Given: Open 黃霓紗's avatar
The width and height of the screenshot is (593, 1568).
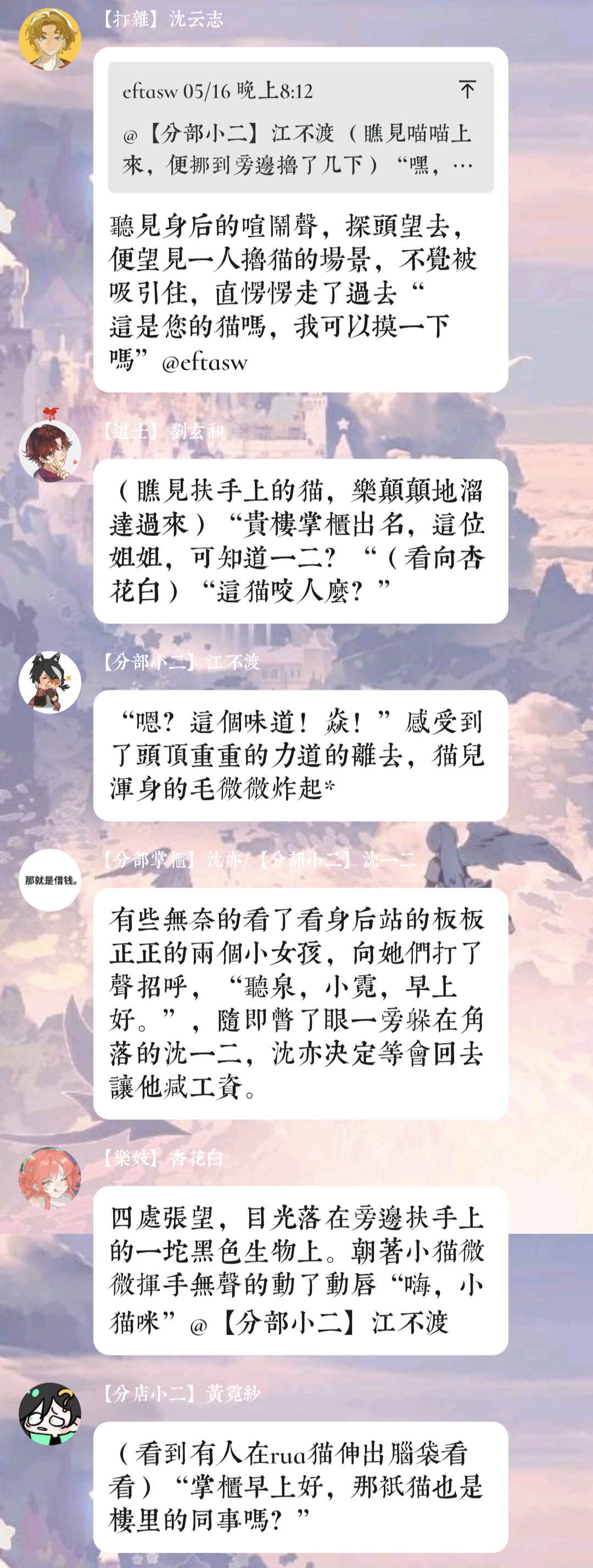Looking at the screenshot, I should click(x=50, y=1413).
